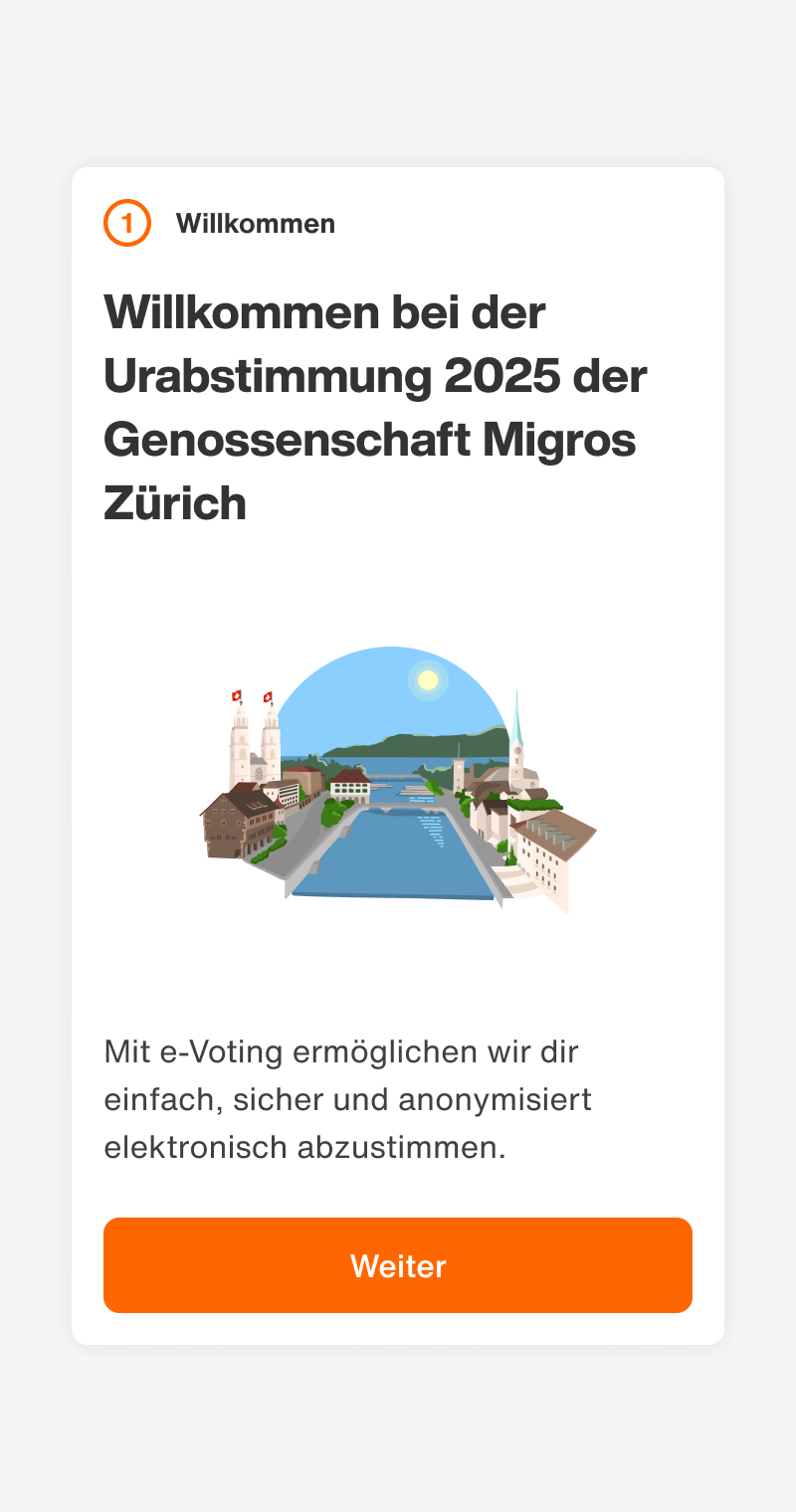The width and height of the screenshot is (796, 1512).
Task: Click the Swiss flag on the right tower
Action: 267,694
